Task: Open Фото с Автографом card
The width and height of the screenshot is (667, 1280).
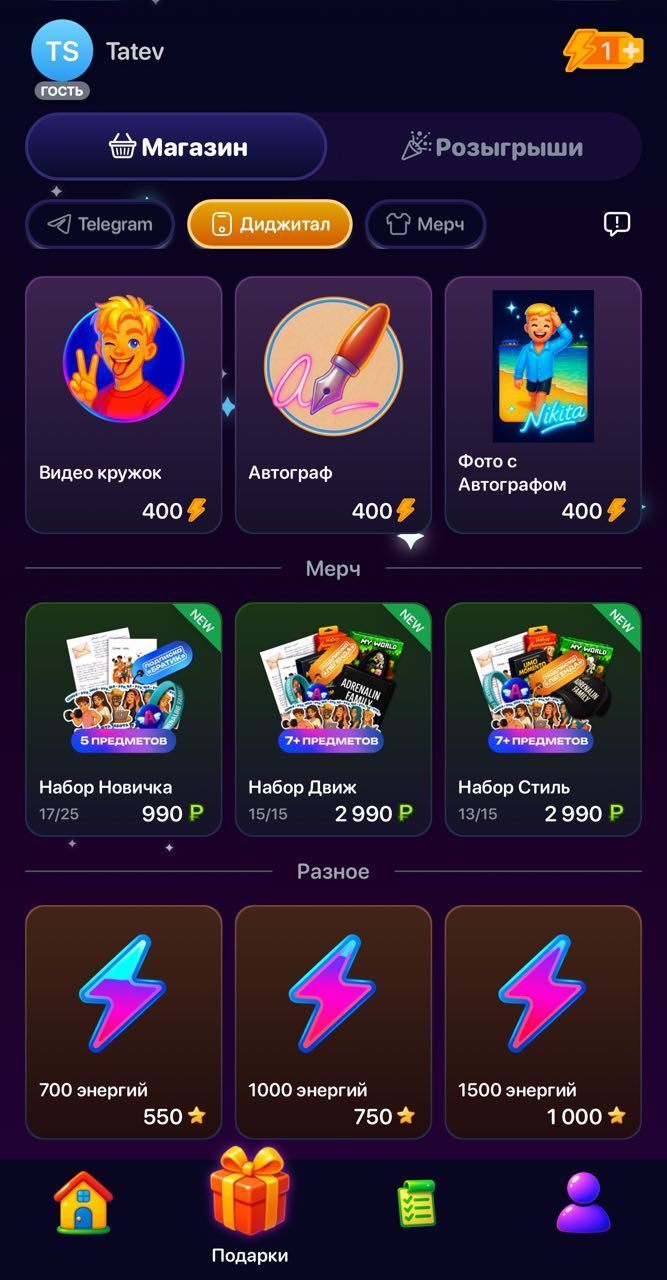Action: click(543, 404)
